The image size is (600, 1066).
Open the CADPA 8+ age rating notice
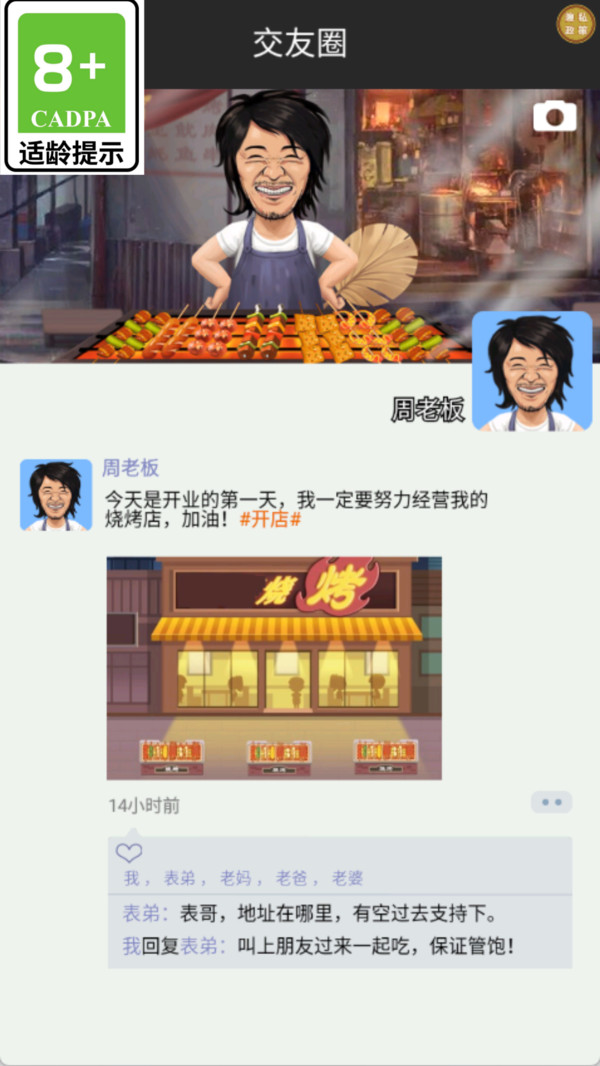point(71,86)
